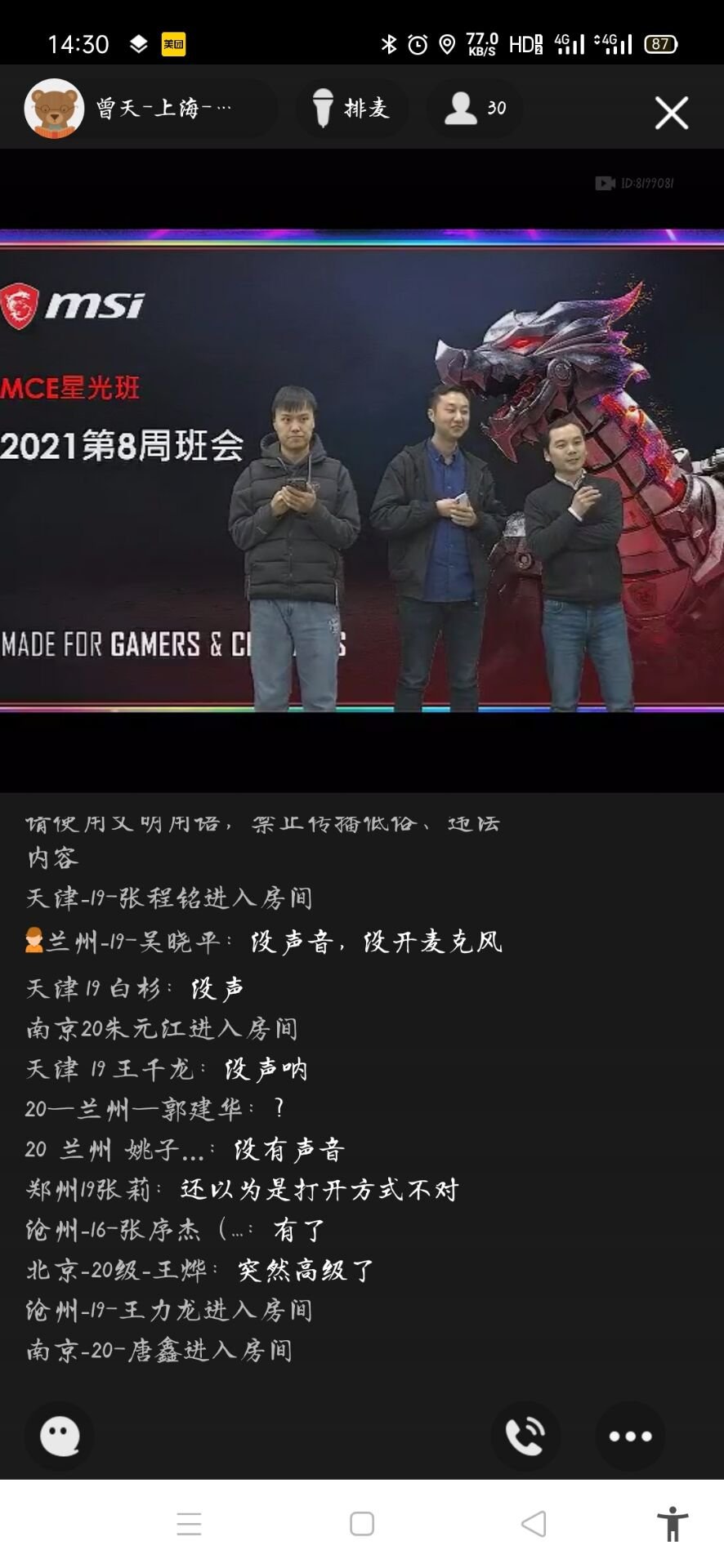This screenshot has width=724, height=1568.
Task: Tap the 排麦 microphone queue button
Action: (351, 108)
